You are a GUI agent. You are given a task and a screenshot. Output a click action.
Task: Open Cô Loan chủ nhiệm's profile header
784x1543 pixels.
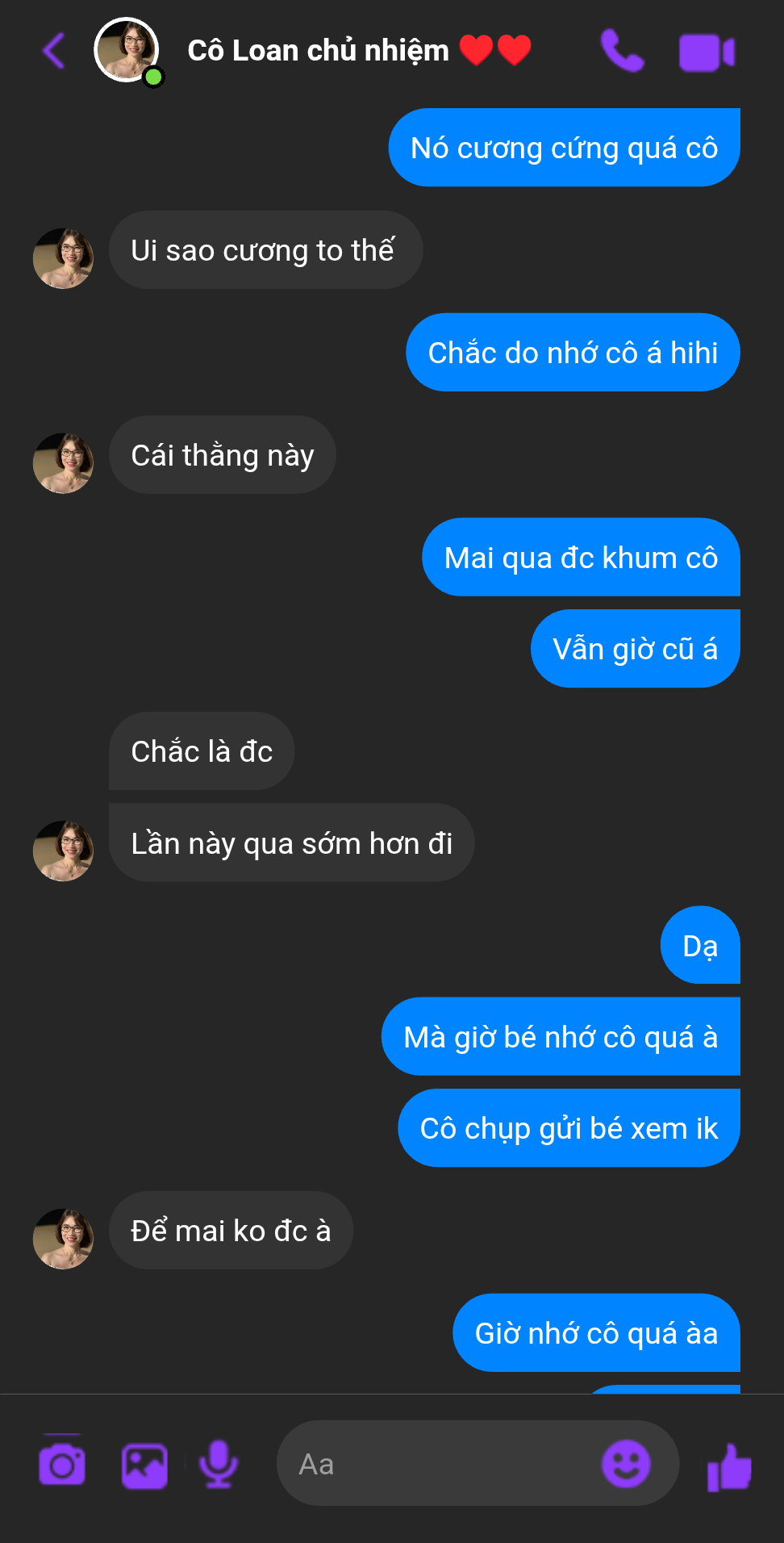click(318, 51)
